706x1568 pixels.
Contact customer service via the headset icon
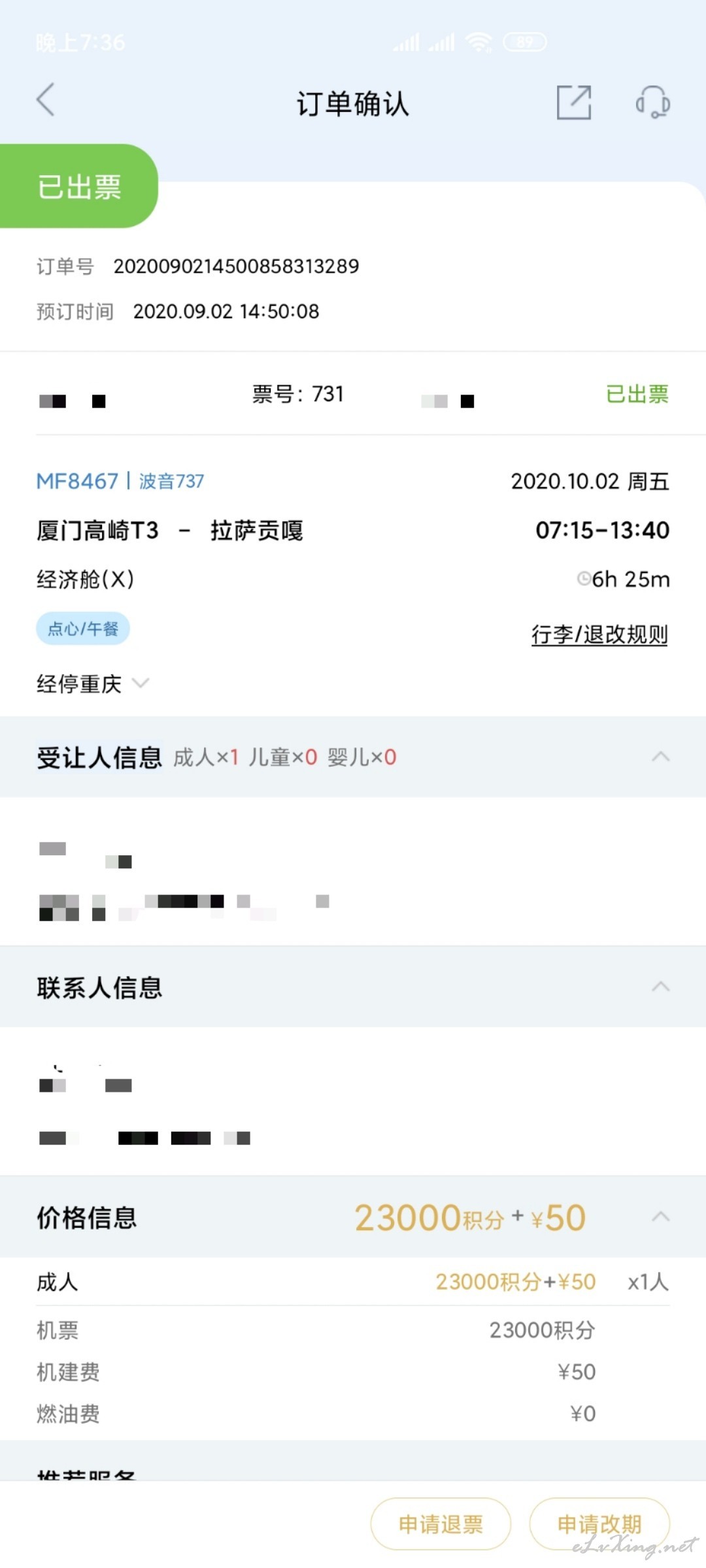652,103
